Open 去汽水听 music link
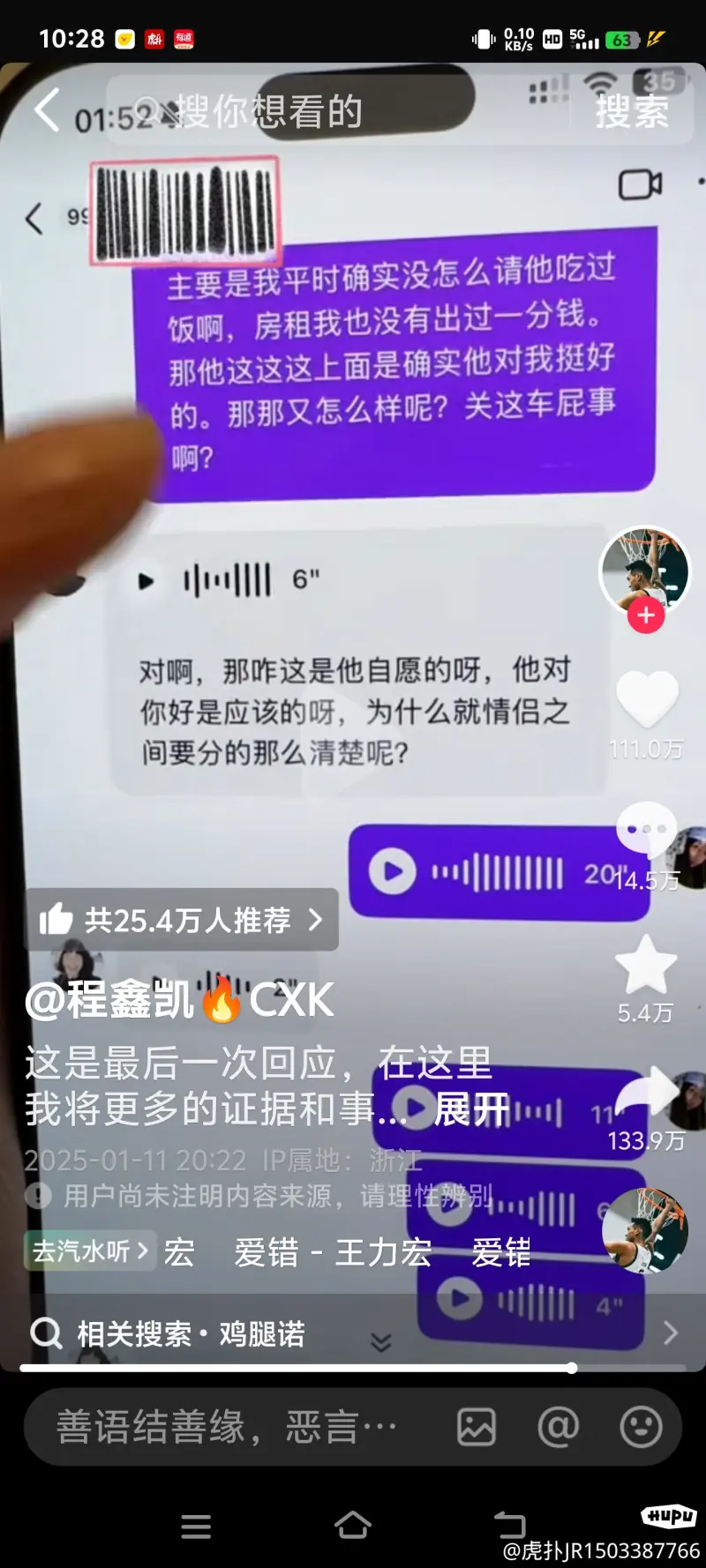 click(x=90, y=1251)
